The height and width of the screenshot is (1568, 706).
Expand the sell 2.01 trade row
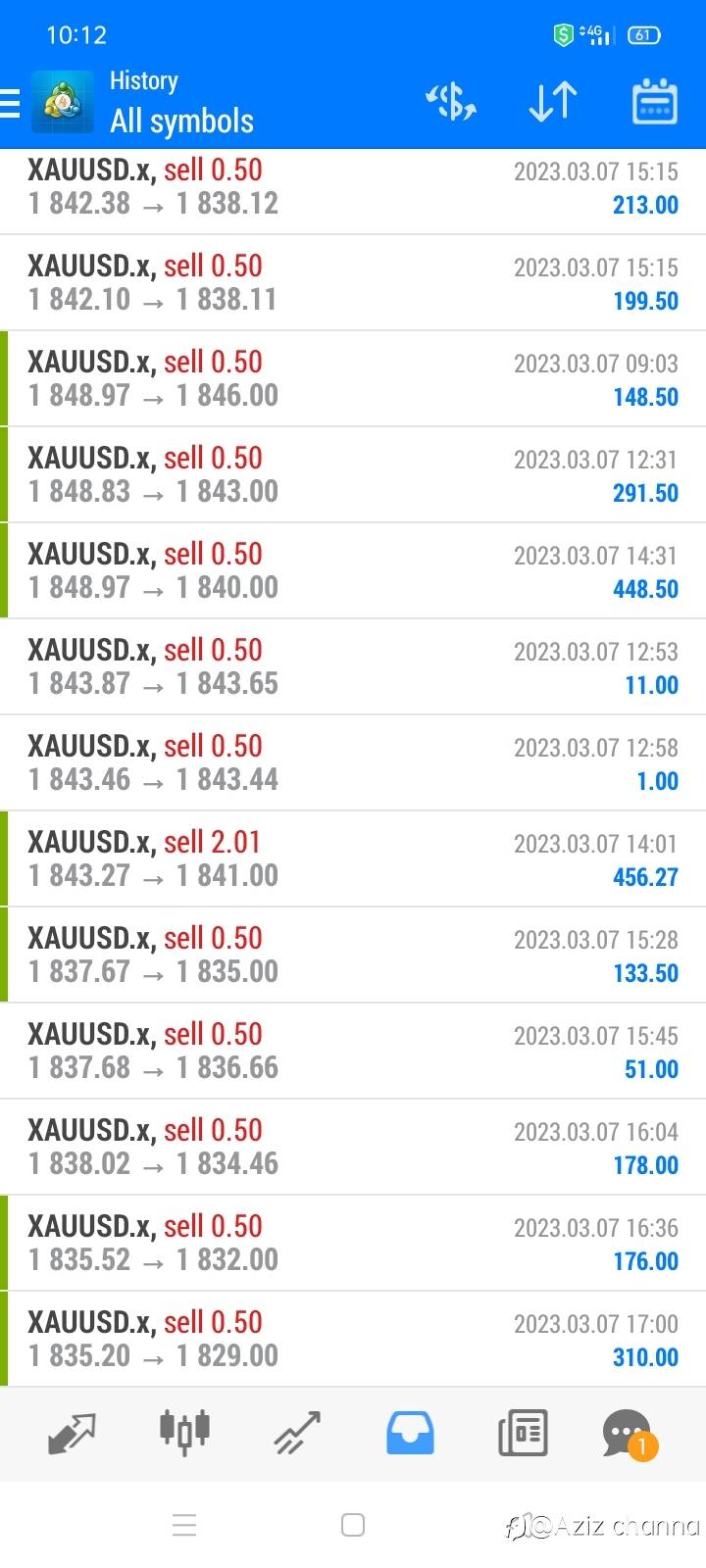pos(353,858)
